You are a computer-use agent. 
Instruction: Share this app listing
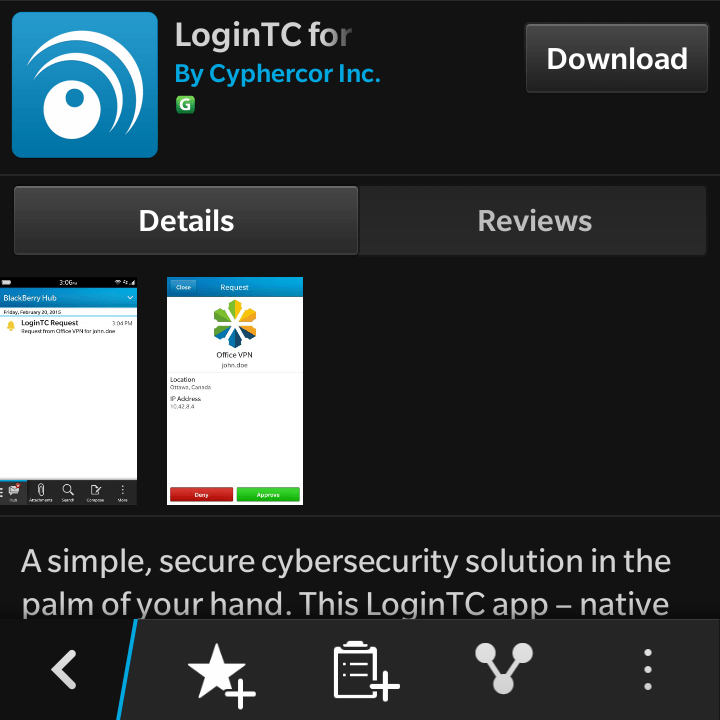(504, 668)
